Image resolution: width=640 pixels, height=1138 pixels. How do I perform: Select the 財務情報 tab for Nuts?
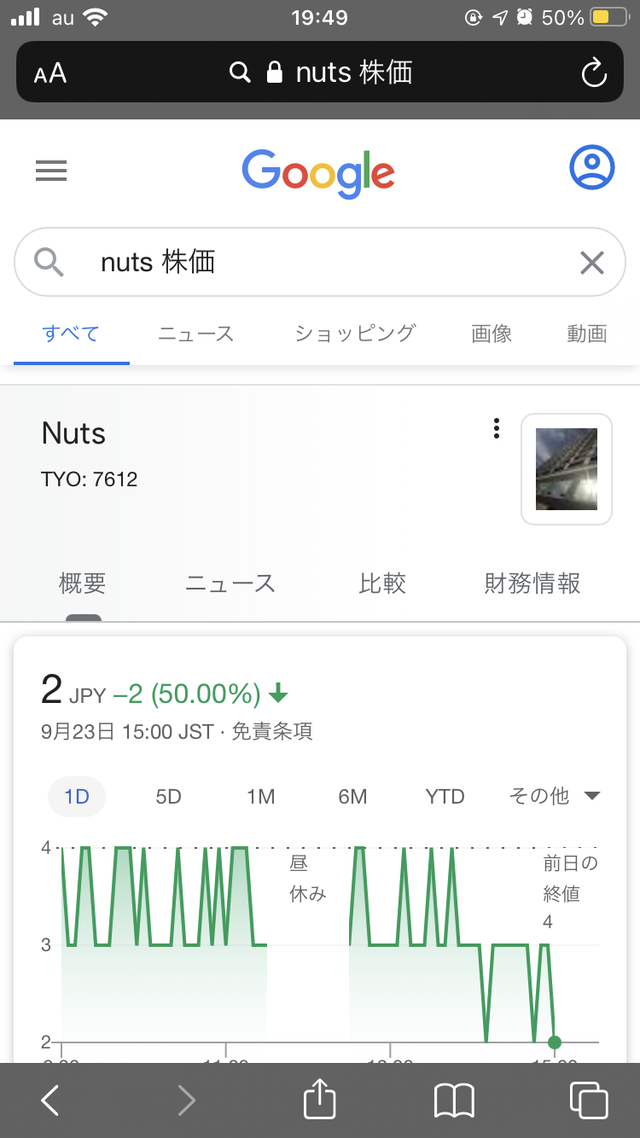pyautogui.click(x=532, y=584)
